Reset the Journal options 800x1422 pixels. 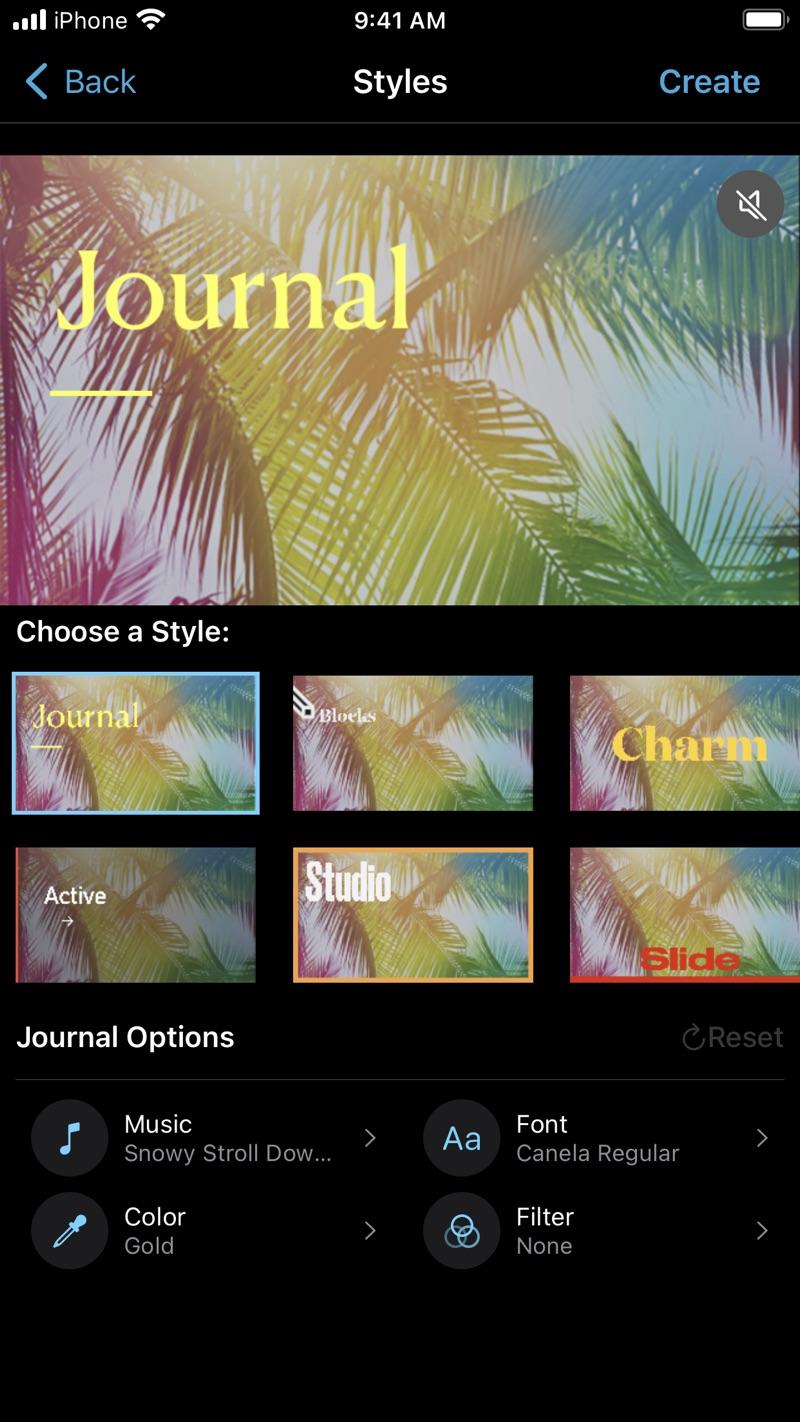click(x=733, y=1037)
